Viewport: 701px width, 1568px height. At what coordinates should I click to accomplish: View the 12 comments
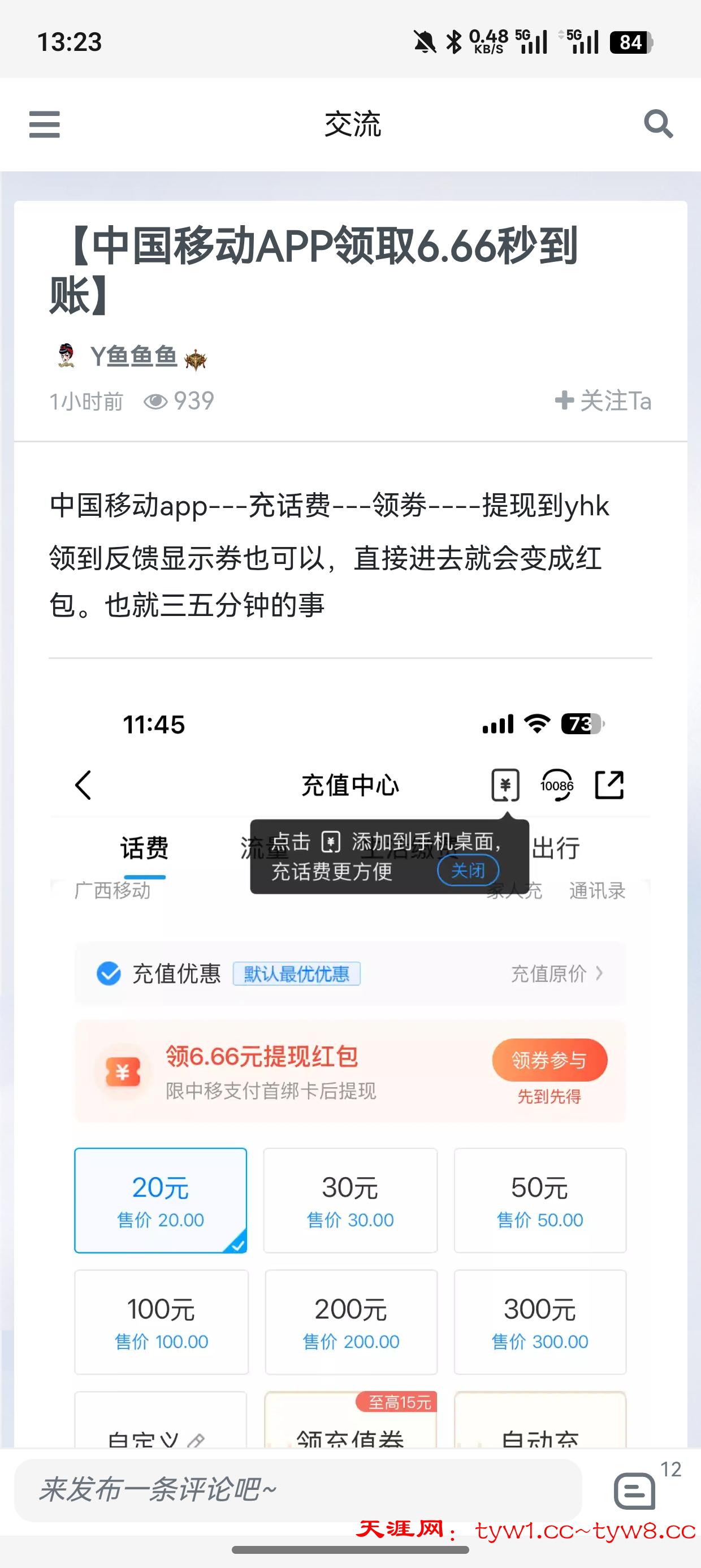point(636,1490)
